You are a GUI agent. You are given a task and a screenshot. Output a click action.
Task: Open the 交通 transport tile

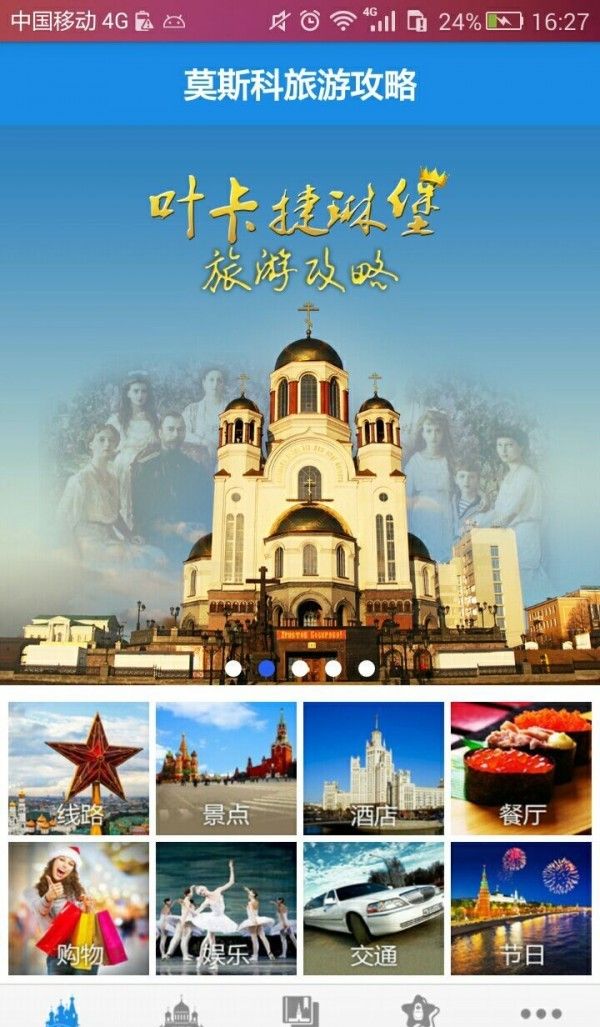tap(373, 908)
